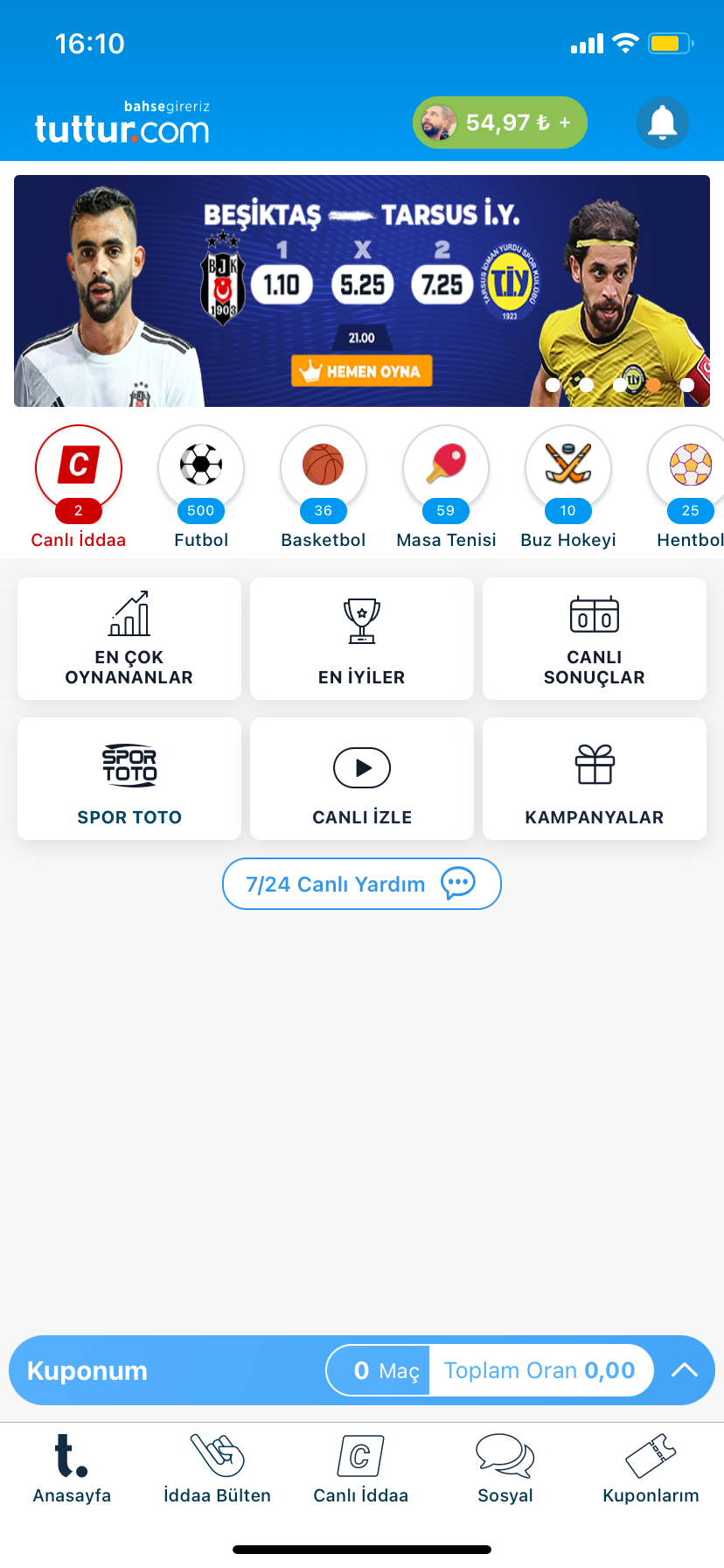Open the Canlı Sonuçlar tile

tap(595, 639)
